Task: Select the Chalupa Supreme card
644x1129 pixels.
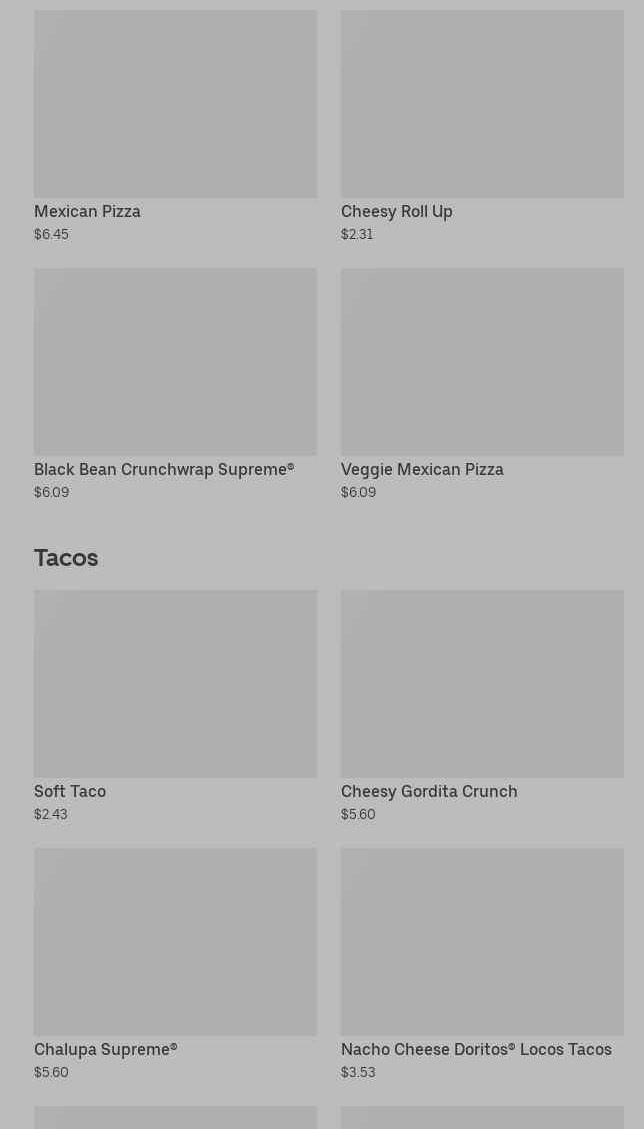Action: [175, 964]
